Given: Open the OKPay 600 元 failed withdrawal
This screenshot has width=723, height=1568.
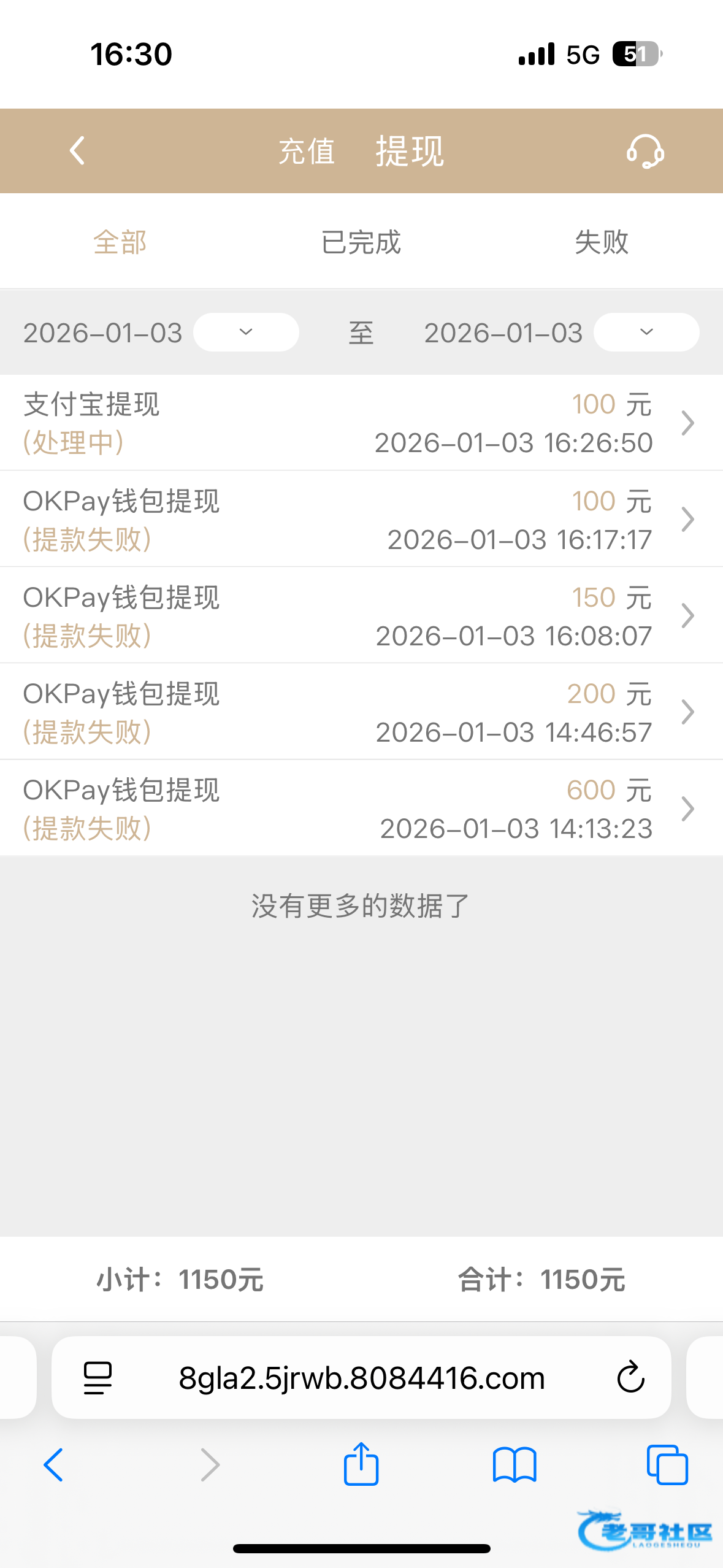Looking at the screenshot, I should coord(361,809).
